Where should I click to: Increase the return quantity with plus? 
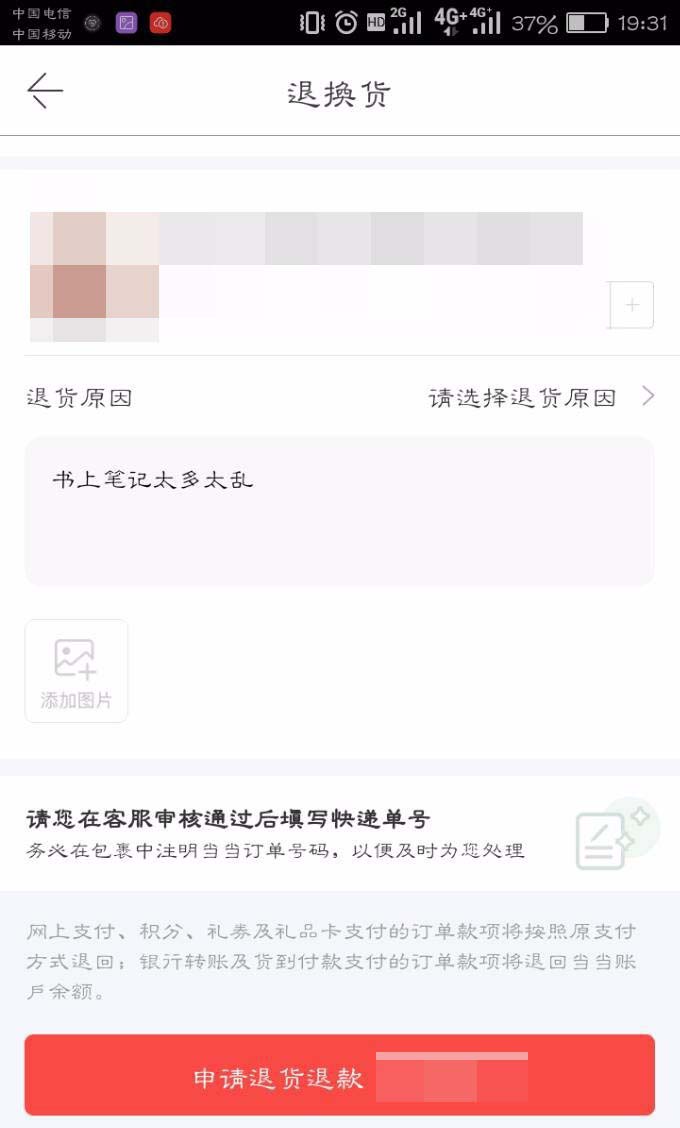631,305
